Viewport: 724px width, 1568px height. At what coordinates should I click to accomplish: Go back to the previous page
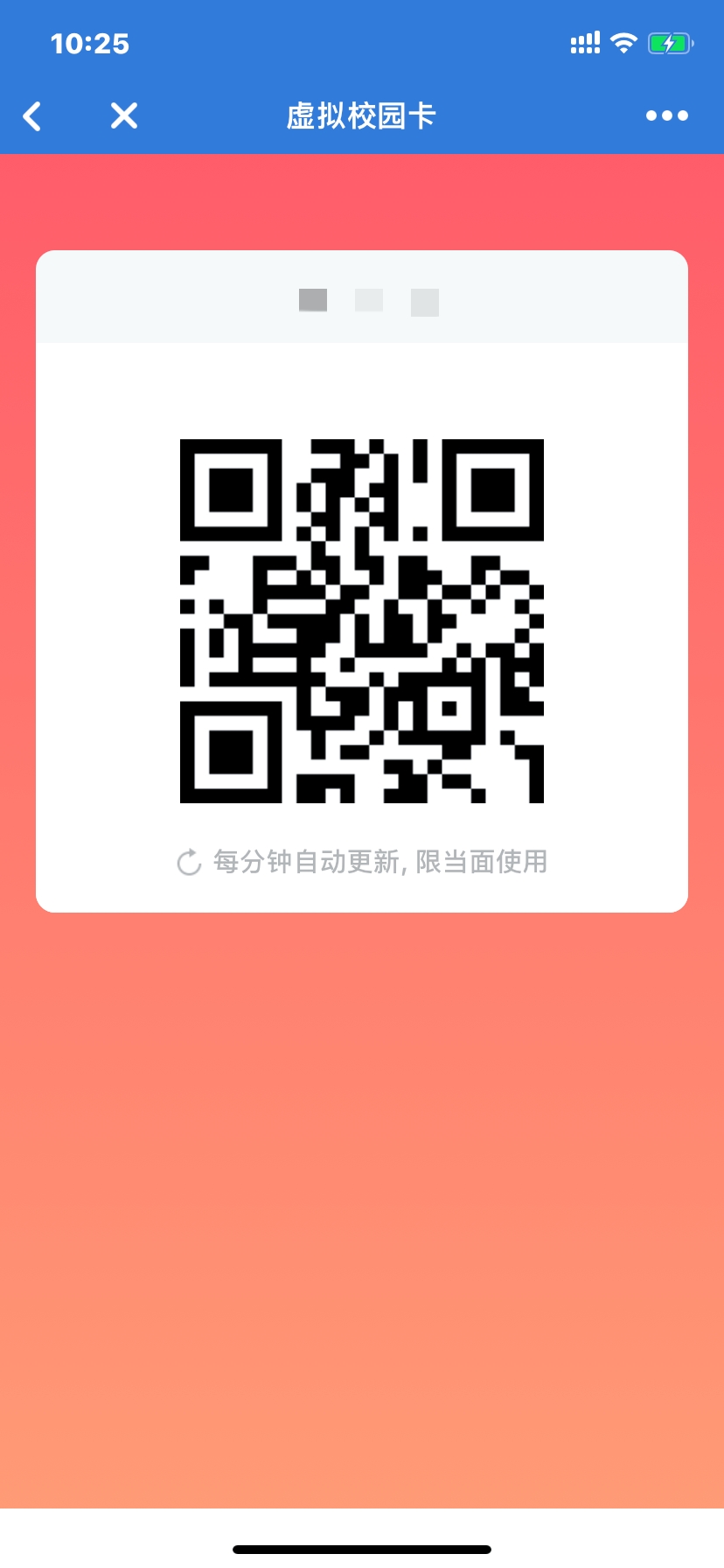tap(32, 115)
